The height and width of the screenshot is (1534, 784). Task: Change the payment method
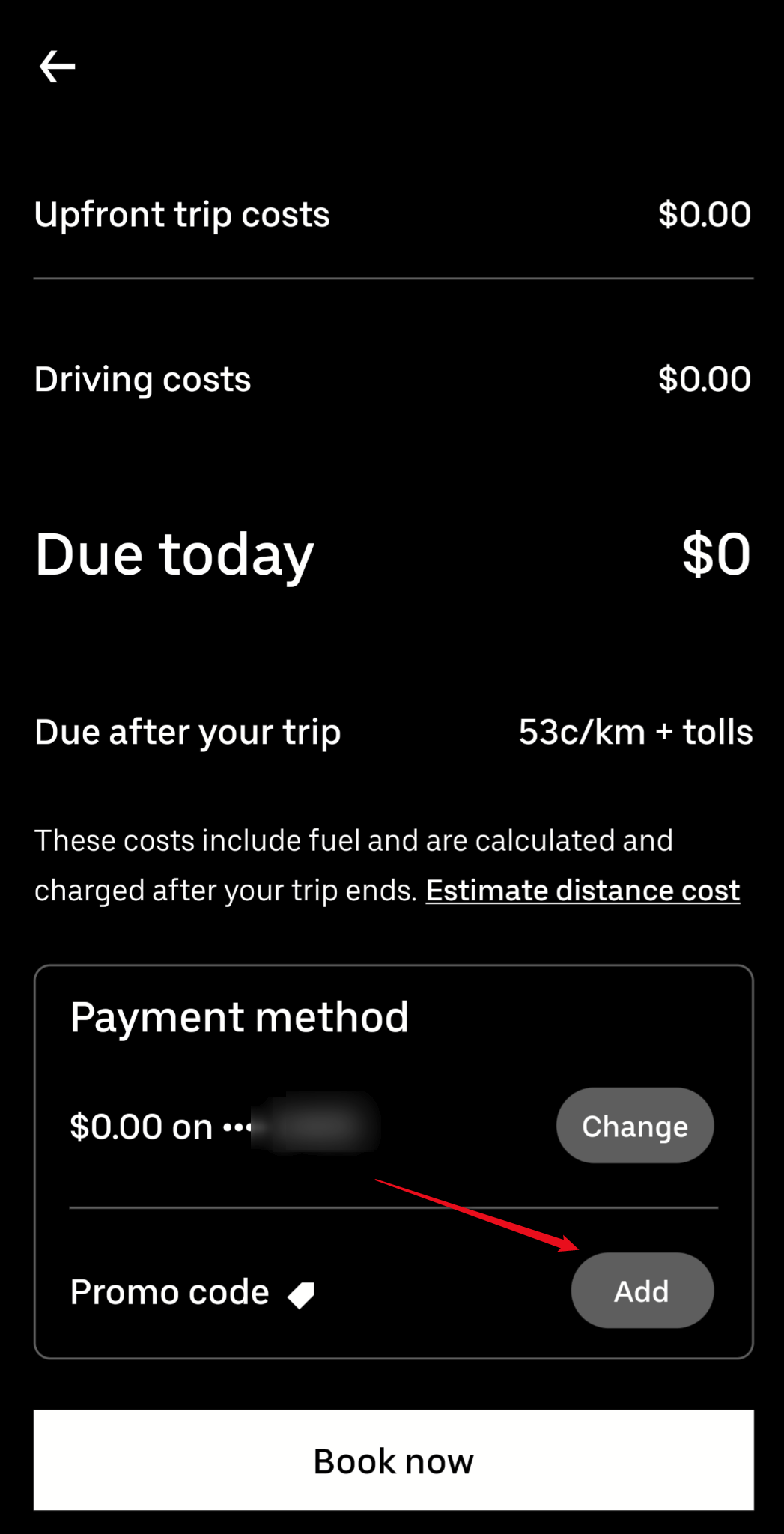[x=635, y=1126]
